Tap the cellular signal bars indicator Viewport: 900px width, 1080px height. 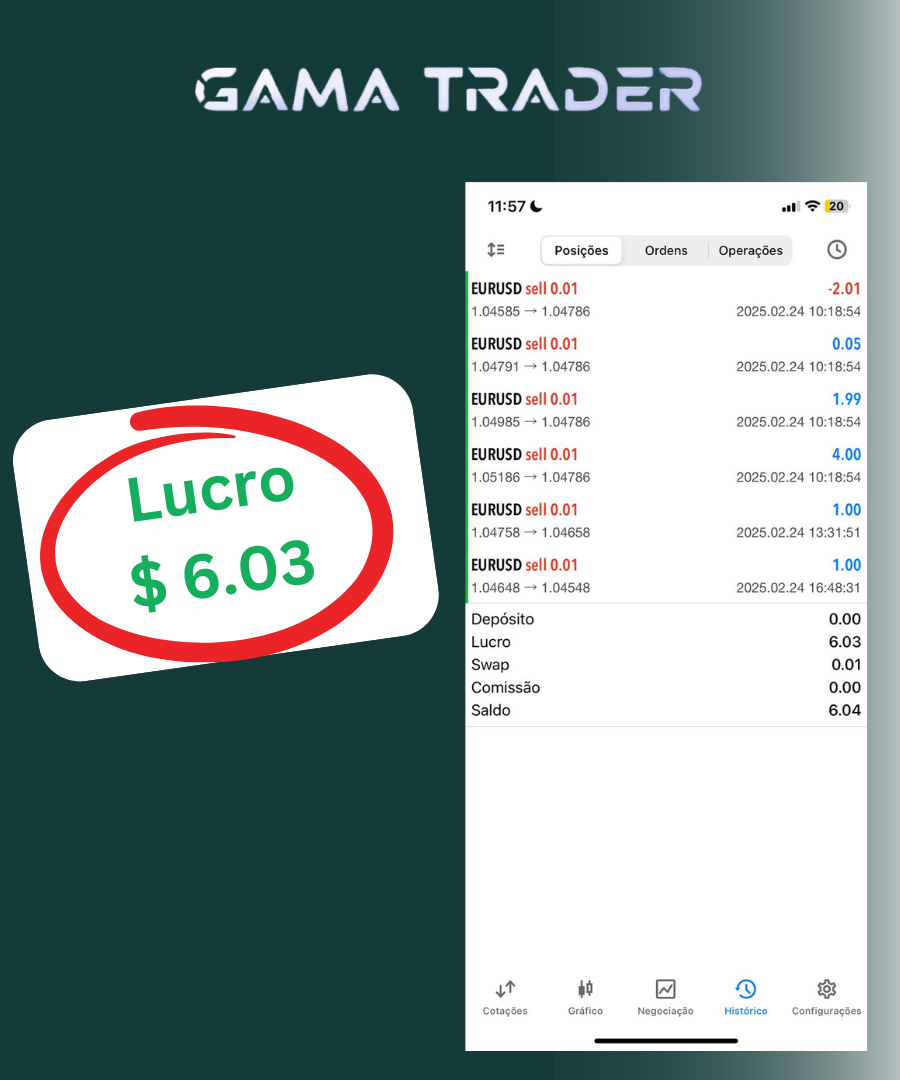(789, 206)
